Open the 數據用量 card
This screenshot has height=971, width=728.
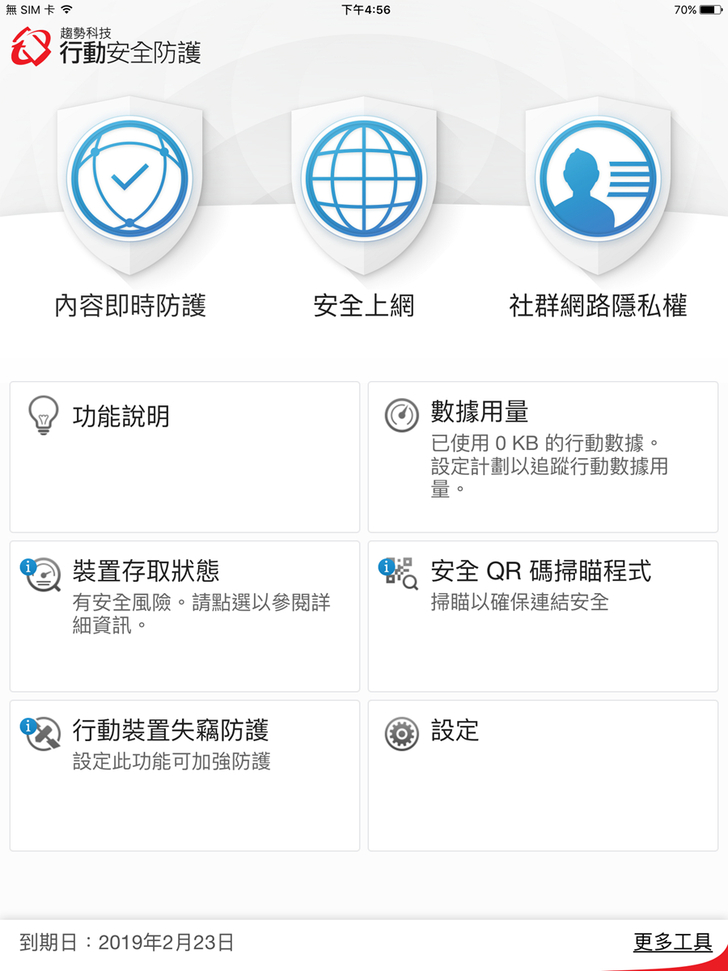(543, 456)
